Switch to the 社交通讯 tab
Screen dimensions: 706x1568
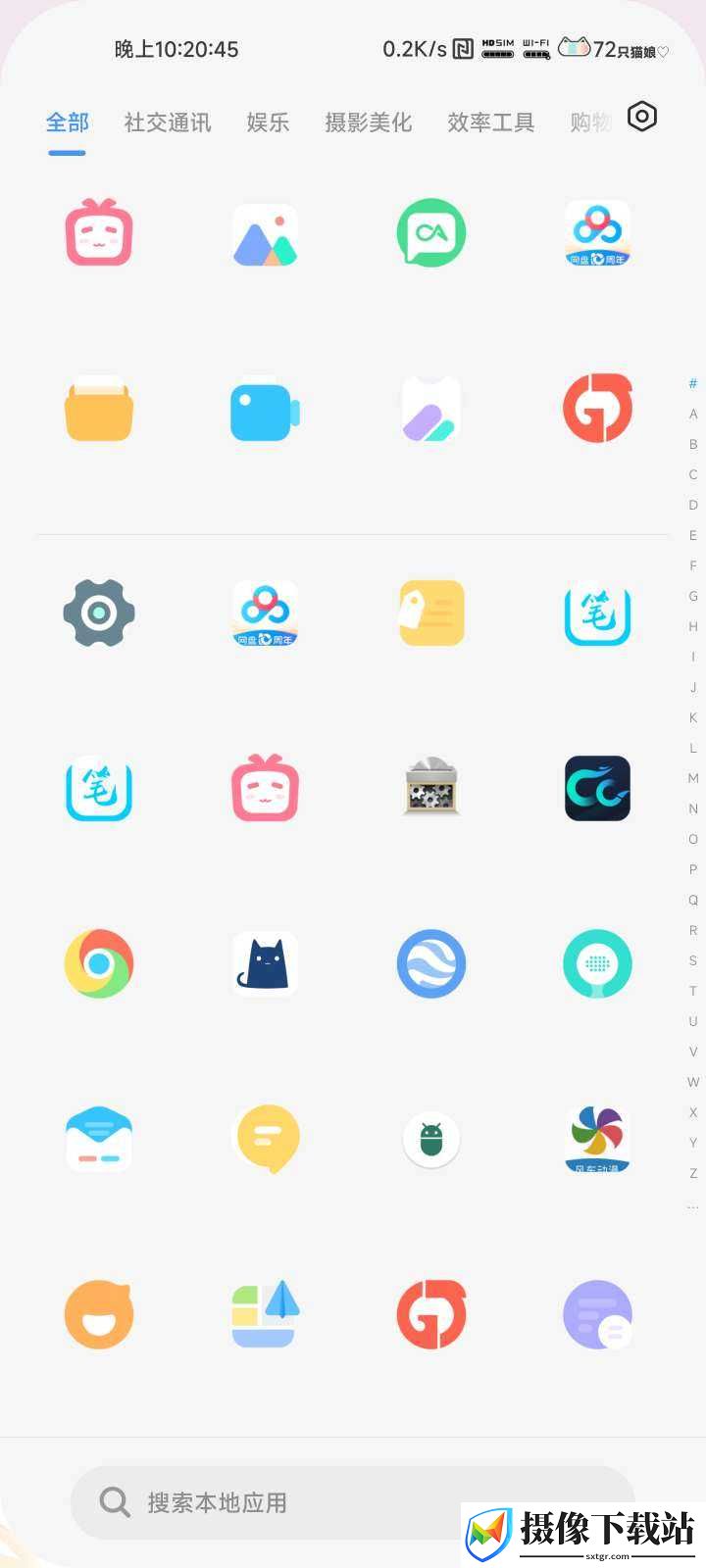(168, 122)
